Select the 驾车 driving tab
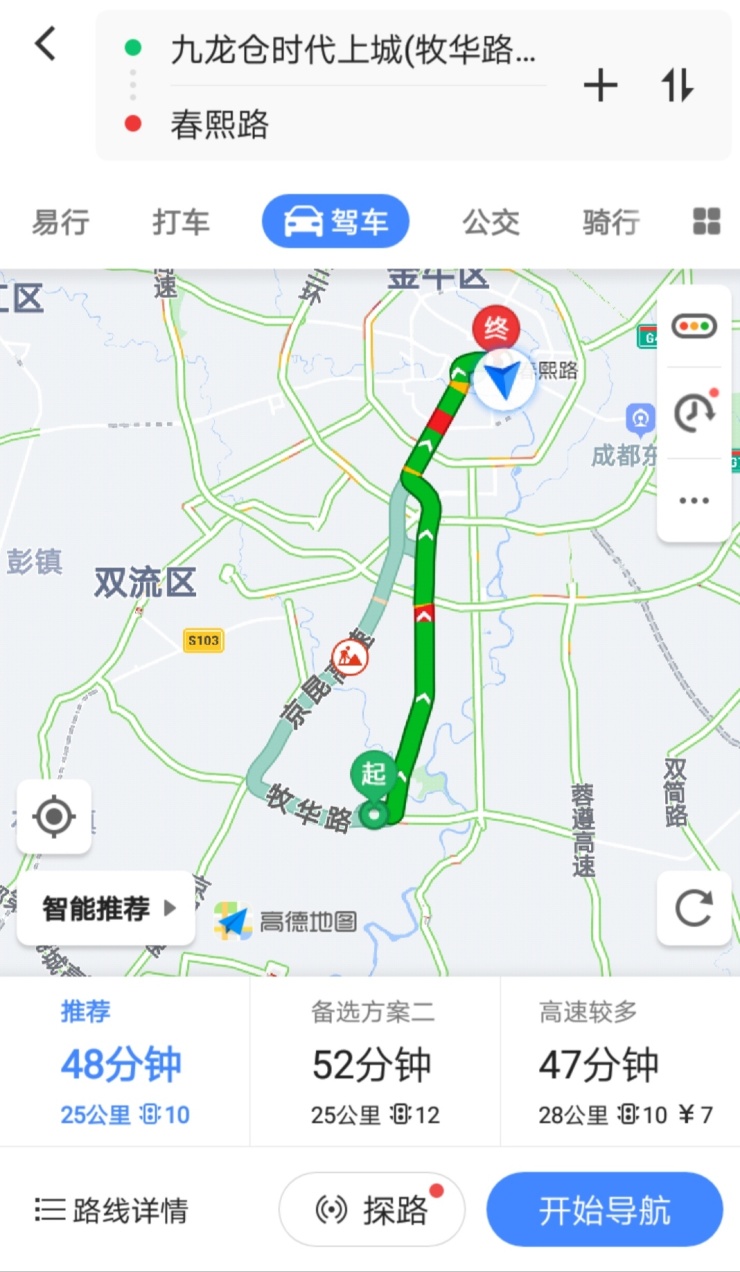740x1272 pixels. pyautogui.click(x=336, y=221)
